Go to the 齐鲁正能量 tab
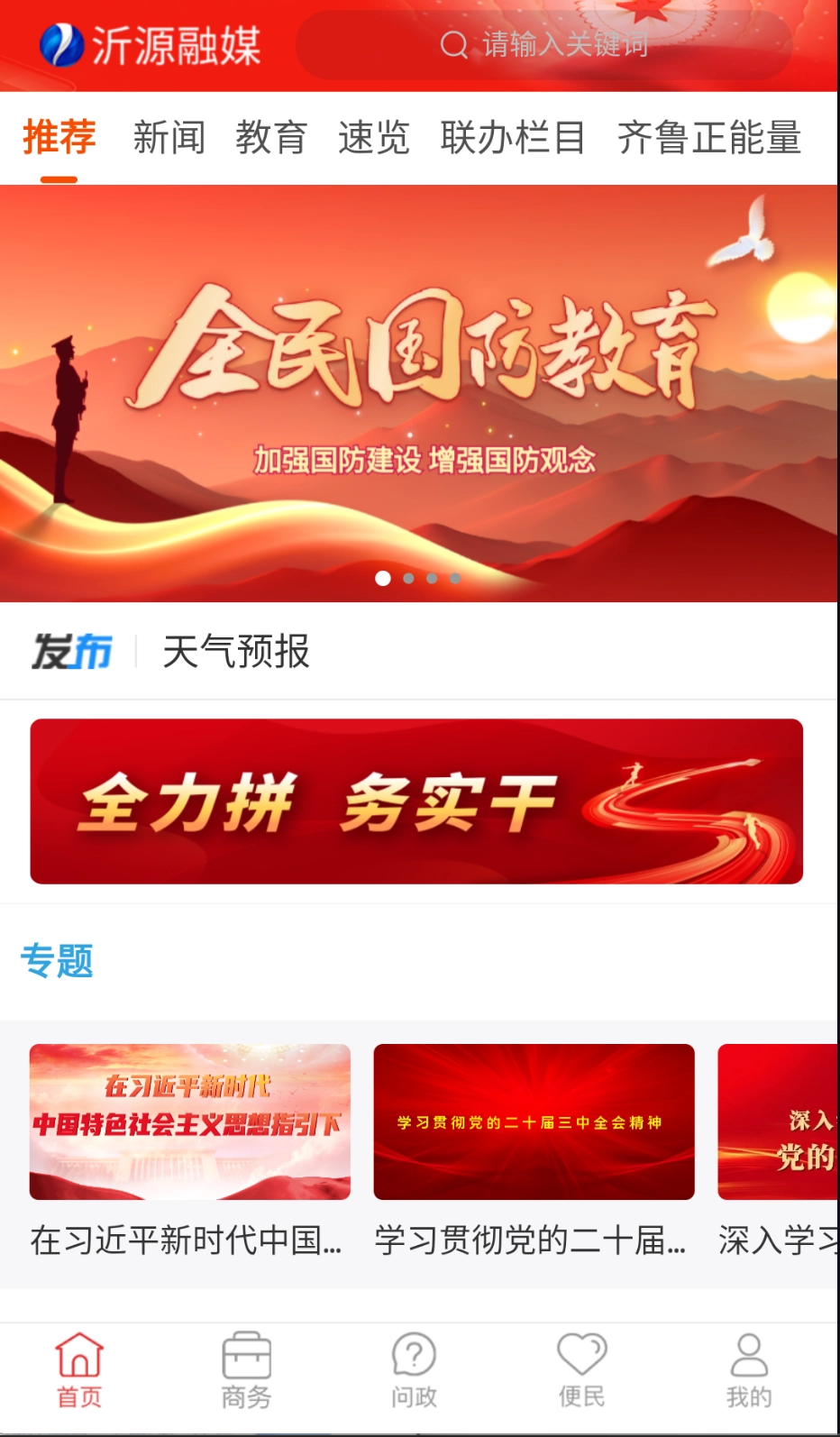Viewport: 840px width, 1437px height. coord(708,138)
